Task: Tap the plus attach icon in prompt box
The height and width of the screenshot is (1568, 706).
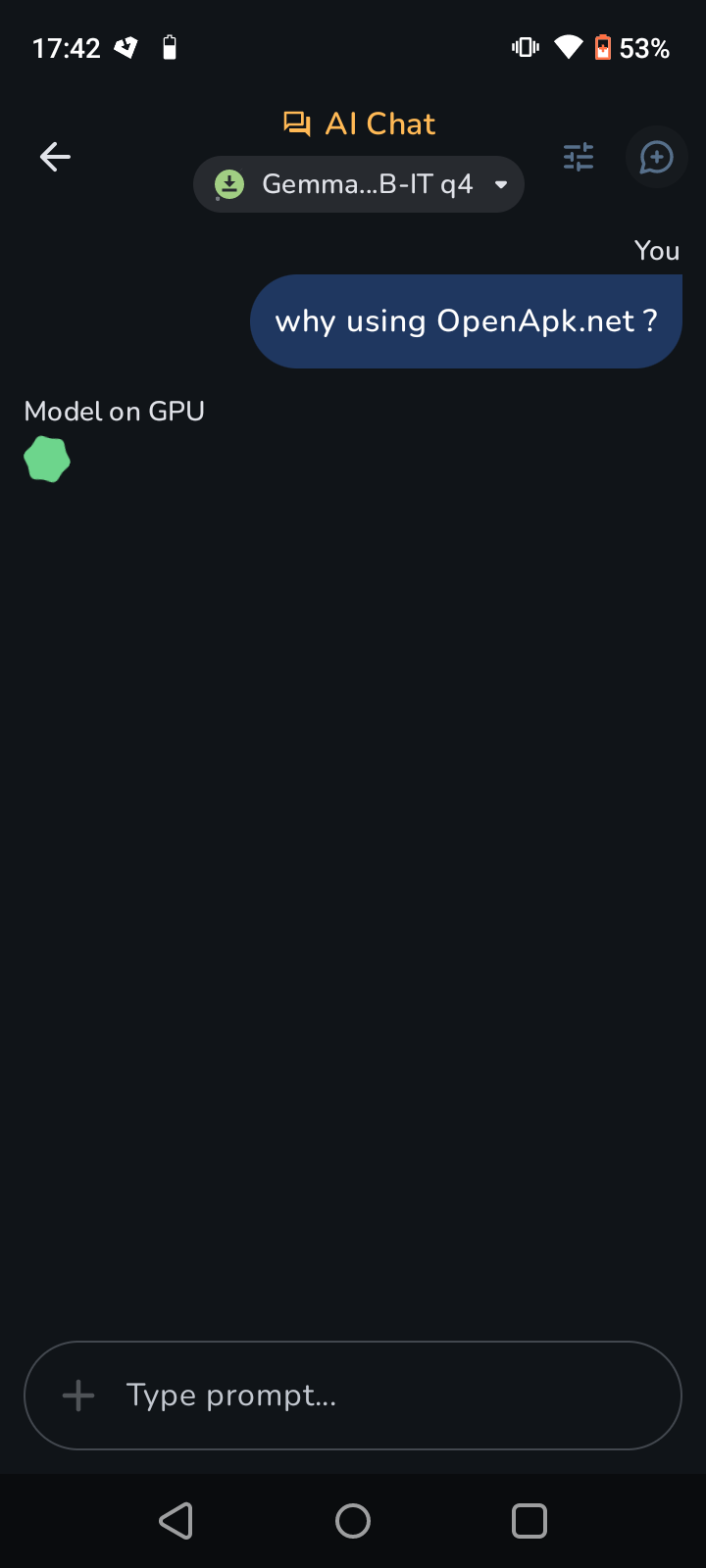Action: [78, 1396]
